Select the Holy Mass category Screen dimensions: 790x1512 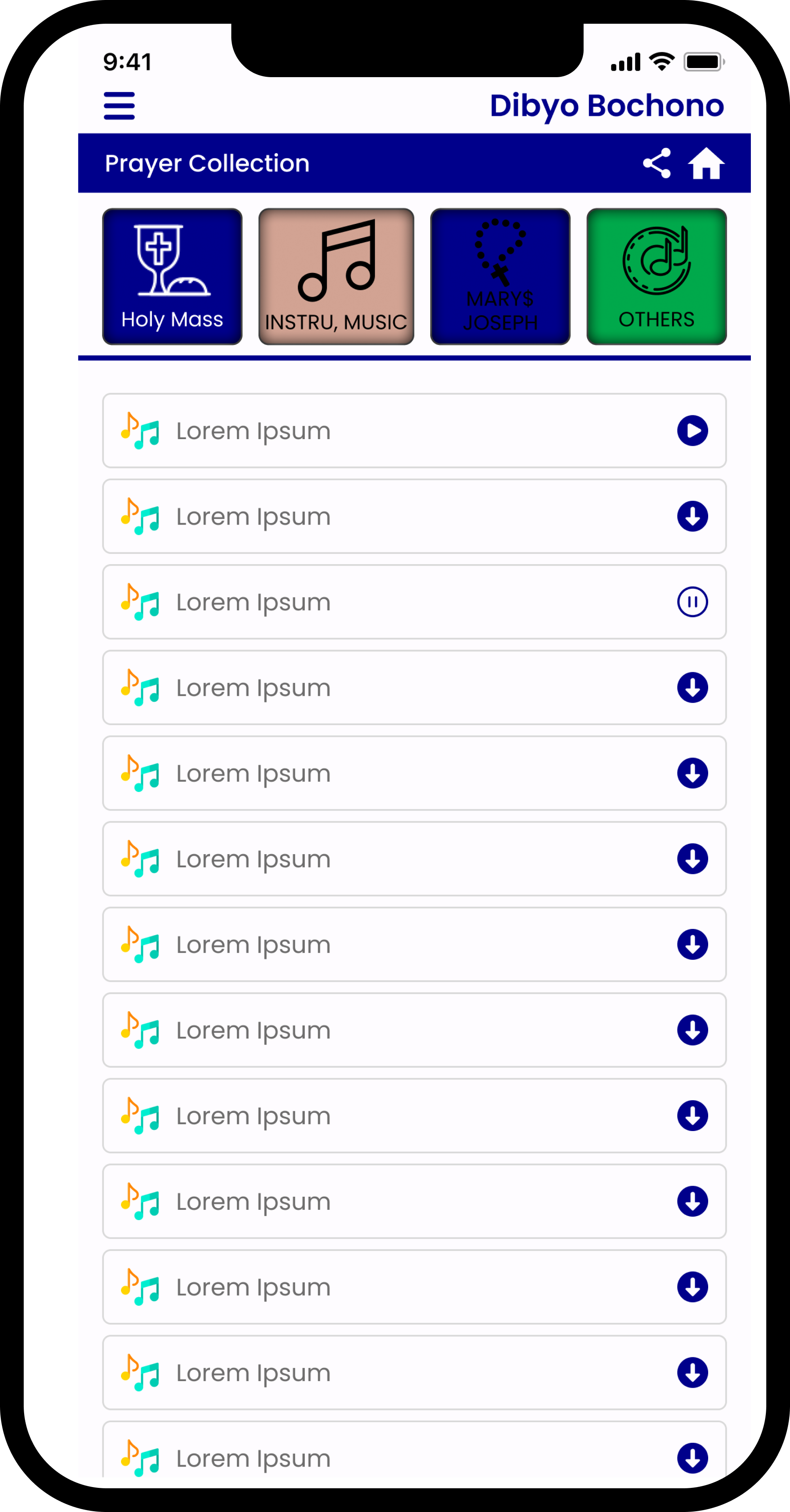click(172, 277)
